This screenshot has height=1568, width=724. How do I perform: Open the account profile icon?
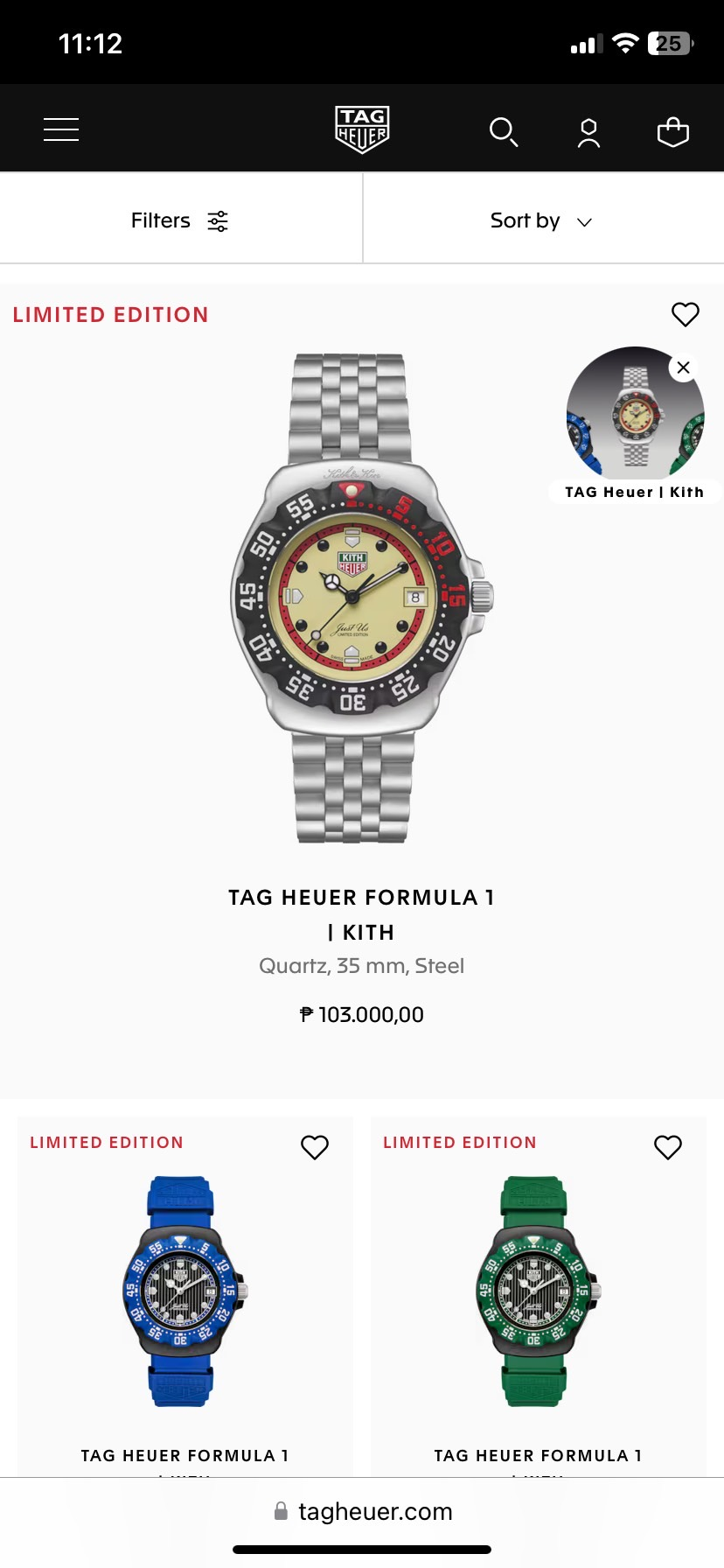[x=588, y=132]
